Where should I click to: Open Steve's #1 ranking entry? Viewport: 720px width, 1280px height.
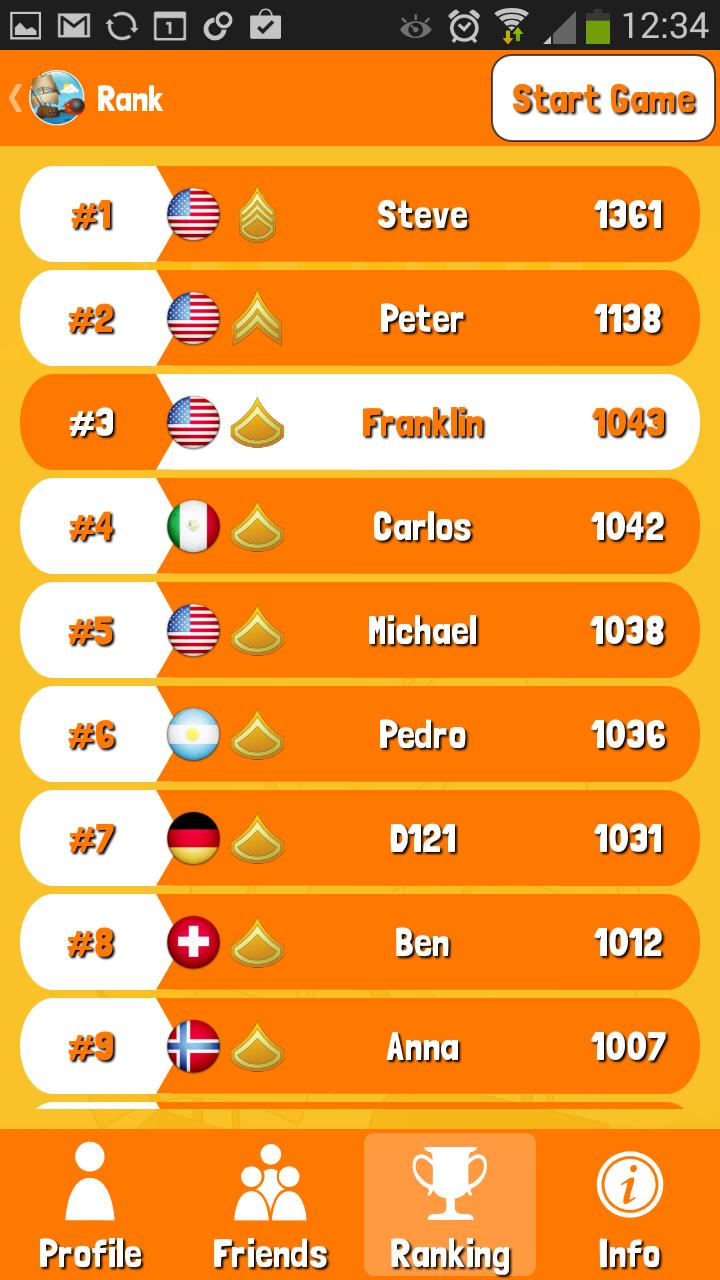point(360,214)
